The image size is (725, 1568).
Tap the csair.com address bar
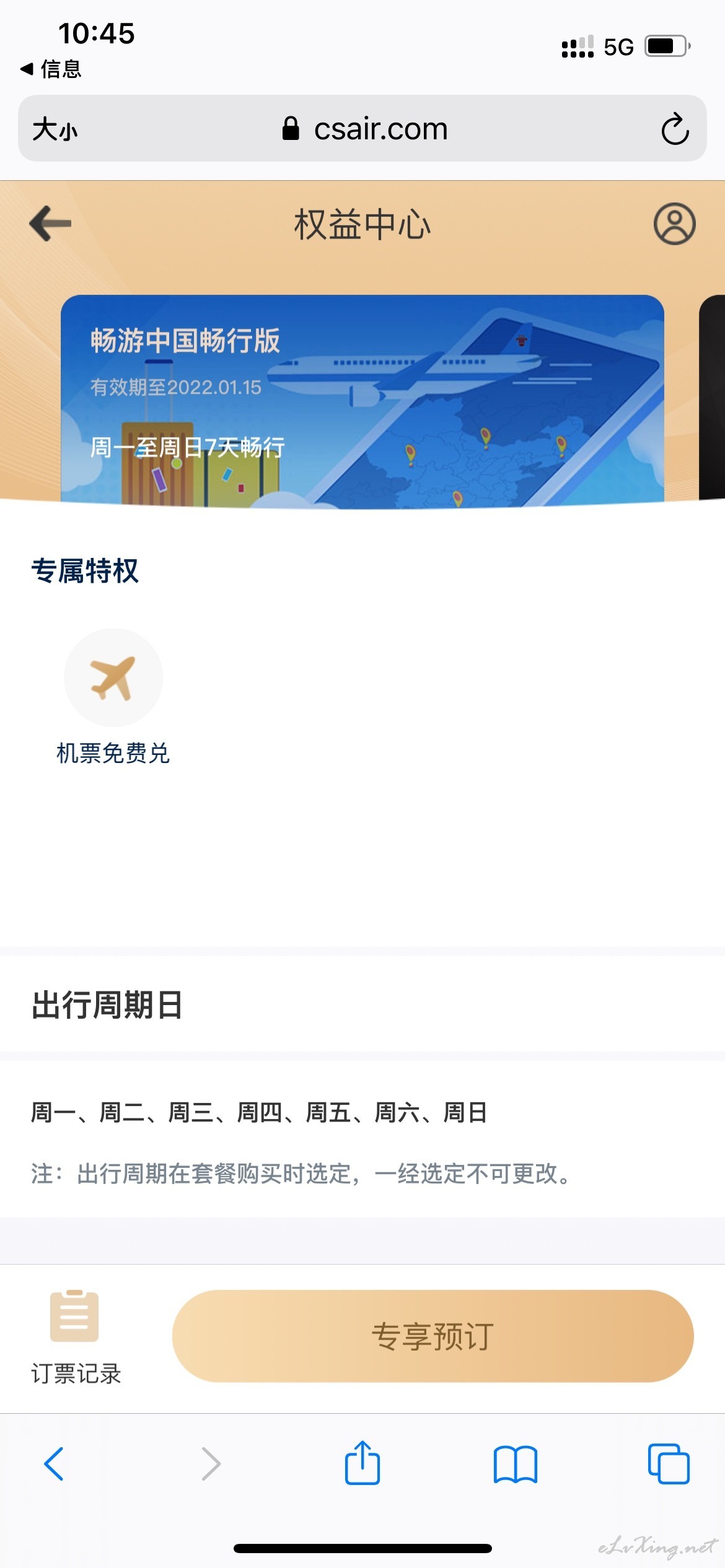point(364,129)
